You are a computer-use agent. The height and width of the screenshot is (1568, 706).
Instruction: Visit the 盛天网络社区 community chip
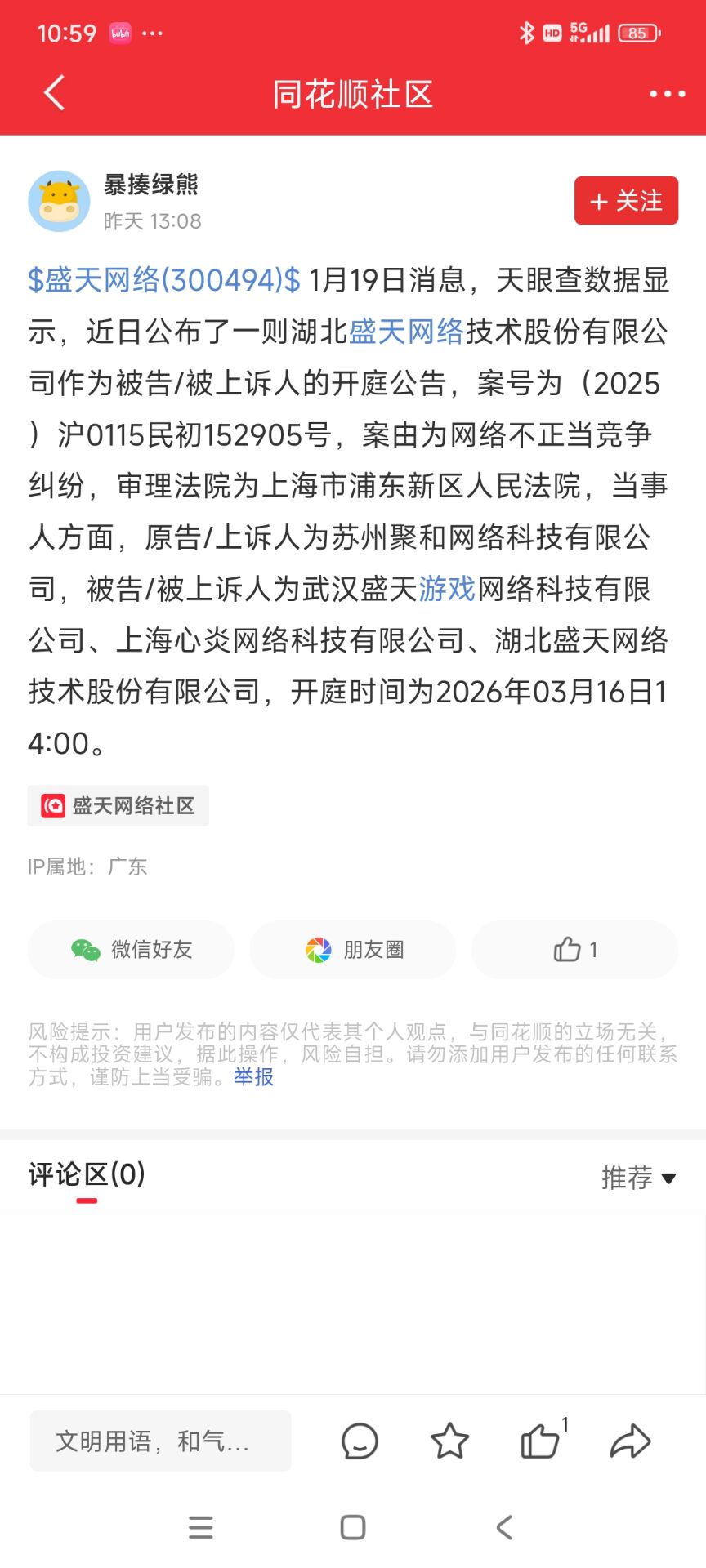118,806
